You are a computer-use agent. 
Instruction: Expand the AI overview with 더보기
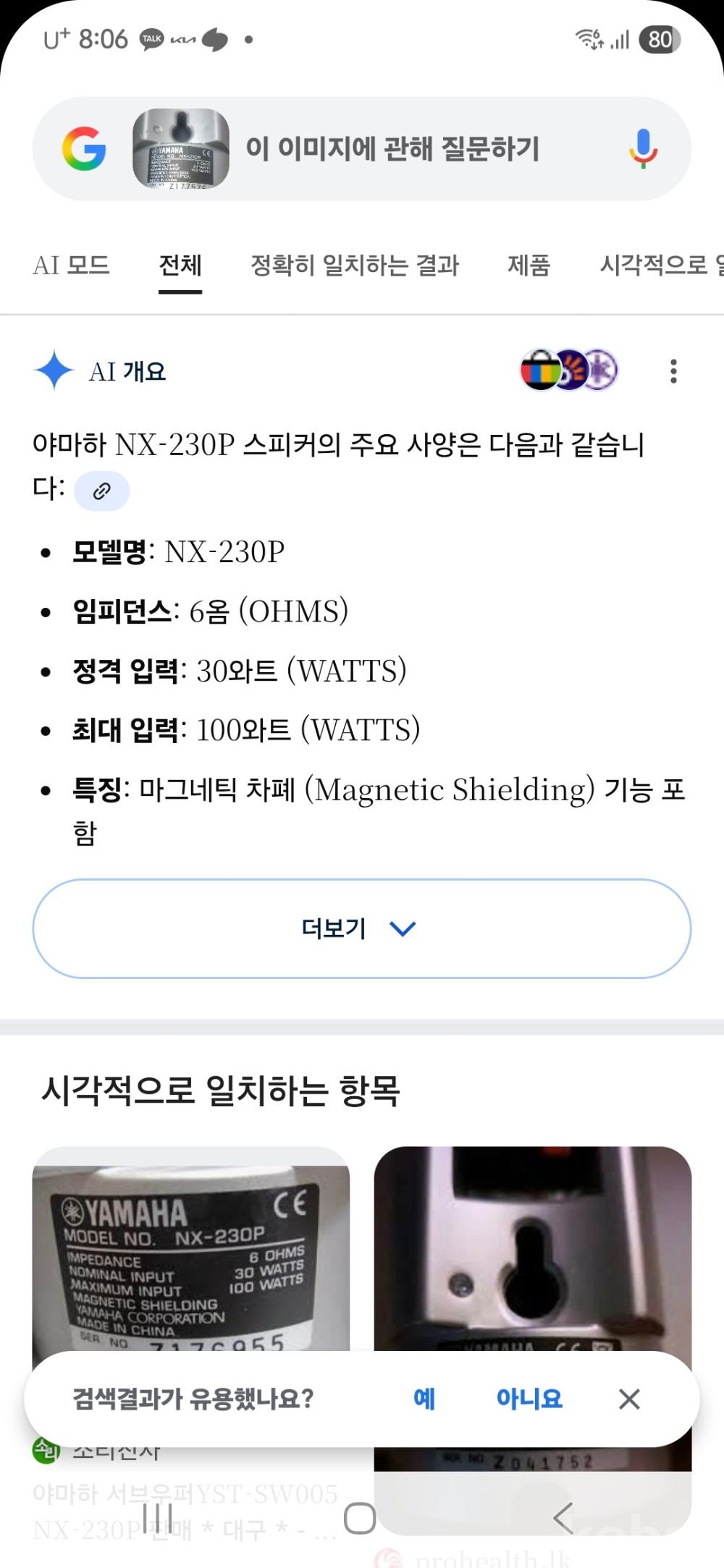(362, 928)
